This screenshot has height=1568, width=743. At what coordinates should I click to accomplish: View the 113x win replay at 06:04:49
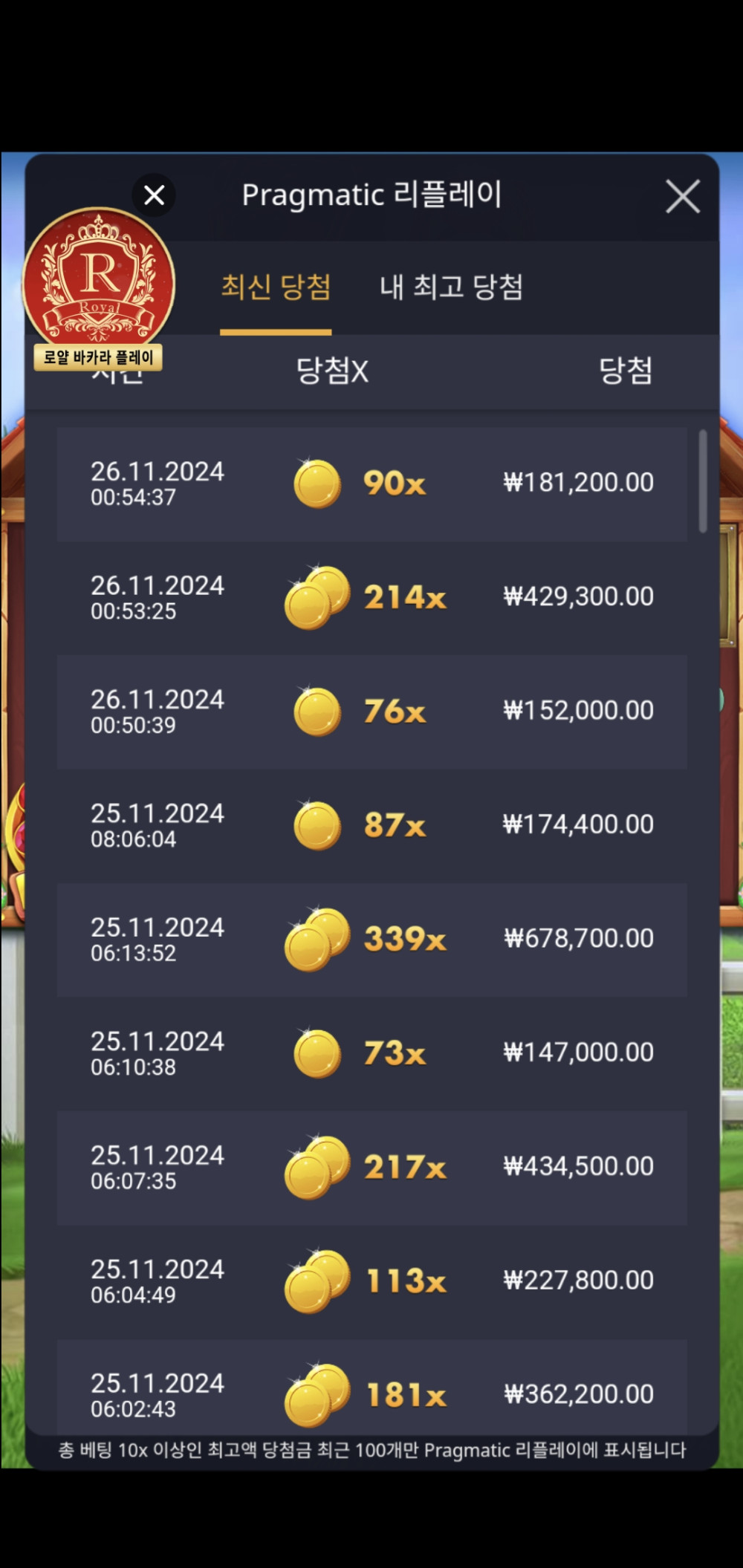pos(371,1281)
